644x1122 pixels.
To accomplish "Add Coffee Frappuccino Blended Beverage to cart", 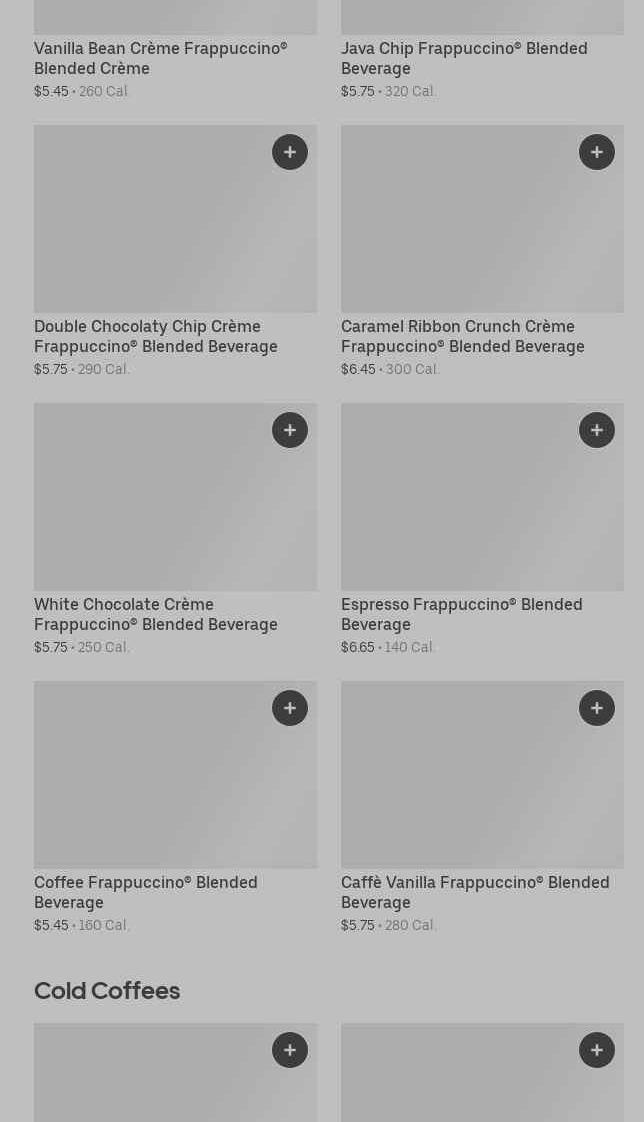I will click(290, 708).
